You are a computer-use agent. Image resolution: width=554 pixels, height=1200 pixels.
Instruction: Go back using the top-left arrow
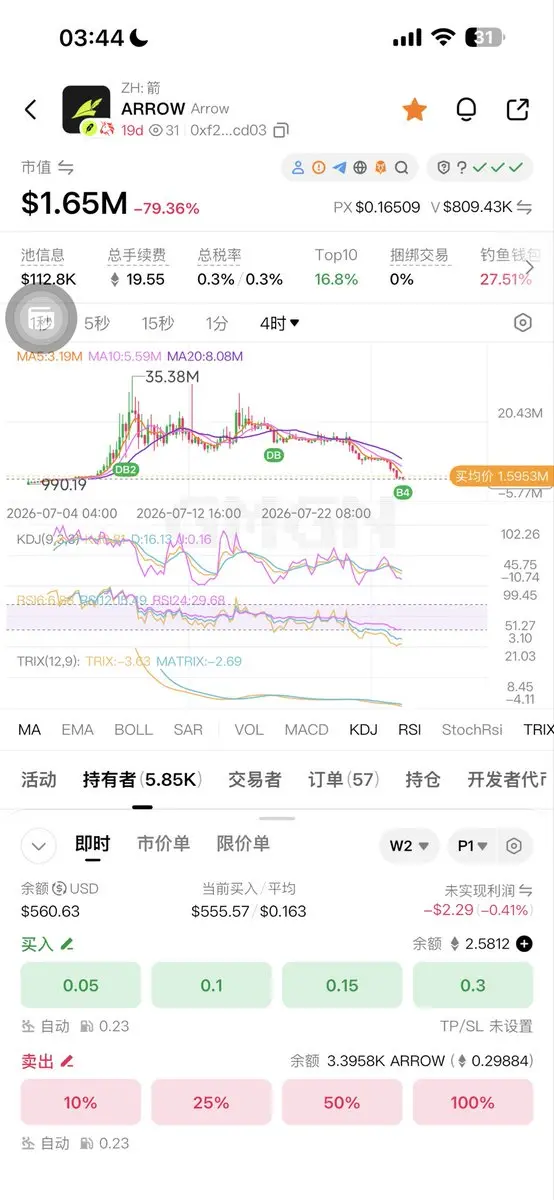(x=31, y=110)
